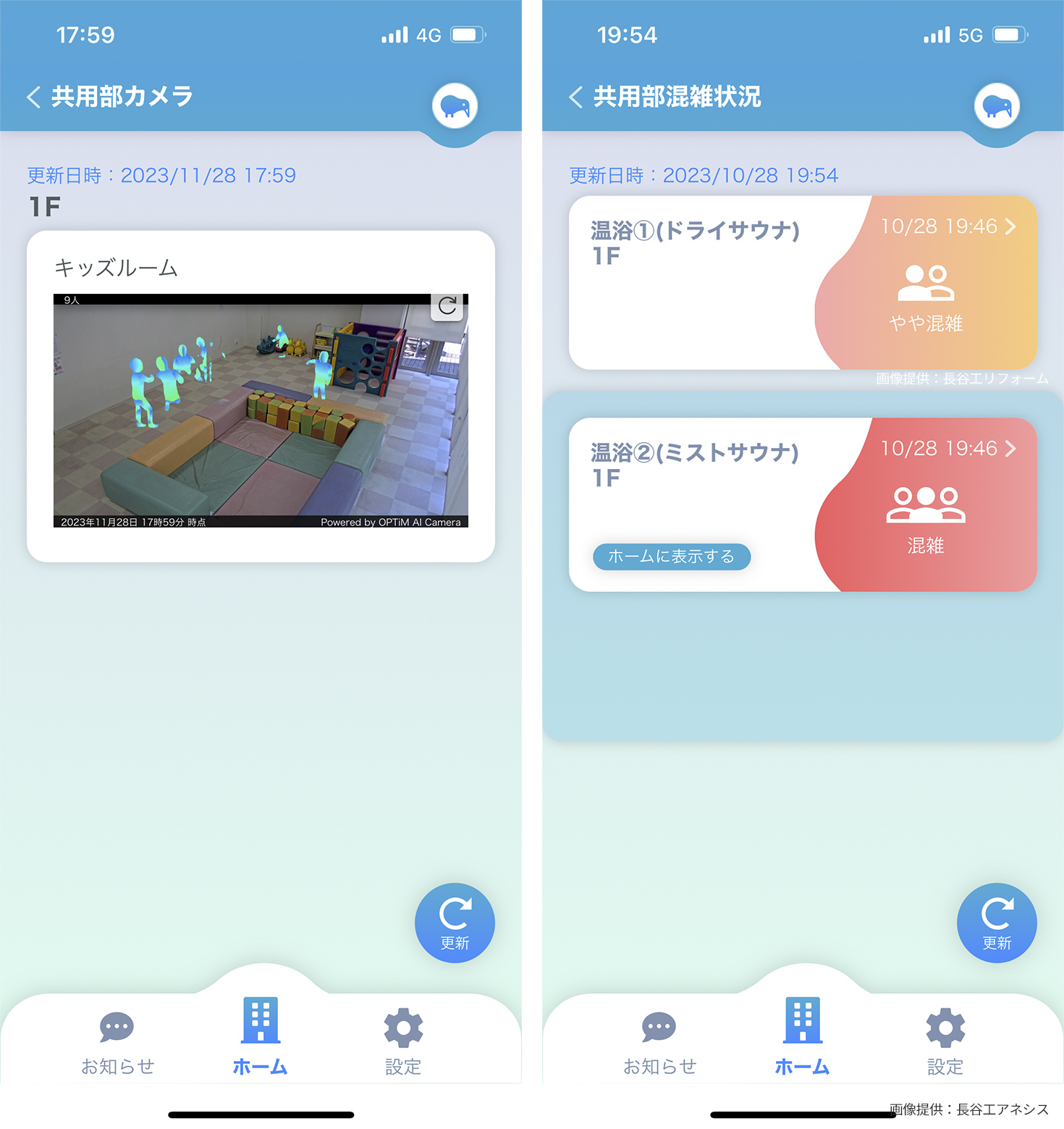Select the ホーム tab on 共用部混雑状況
Image resolution: width=1064 pixels, height=1129 pixels.
[802, 1035]
